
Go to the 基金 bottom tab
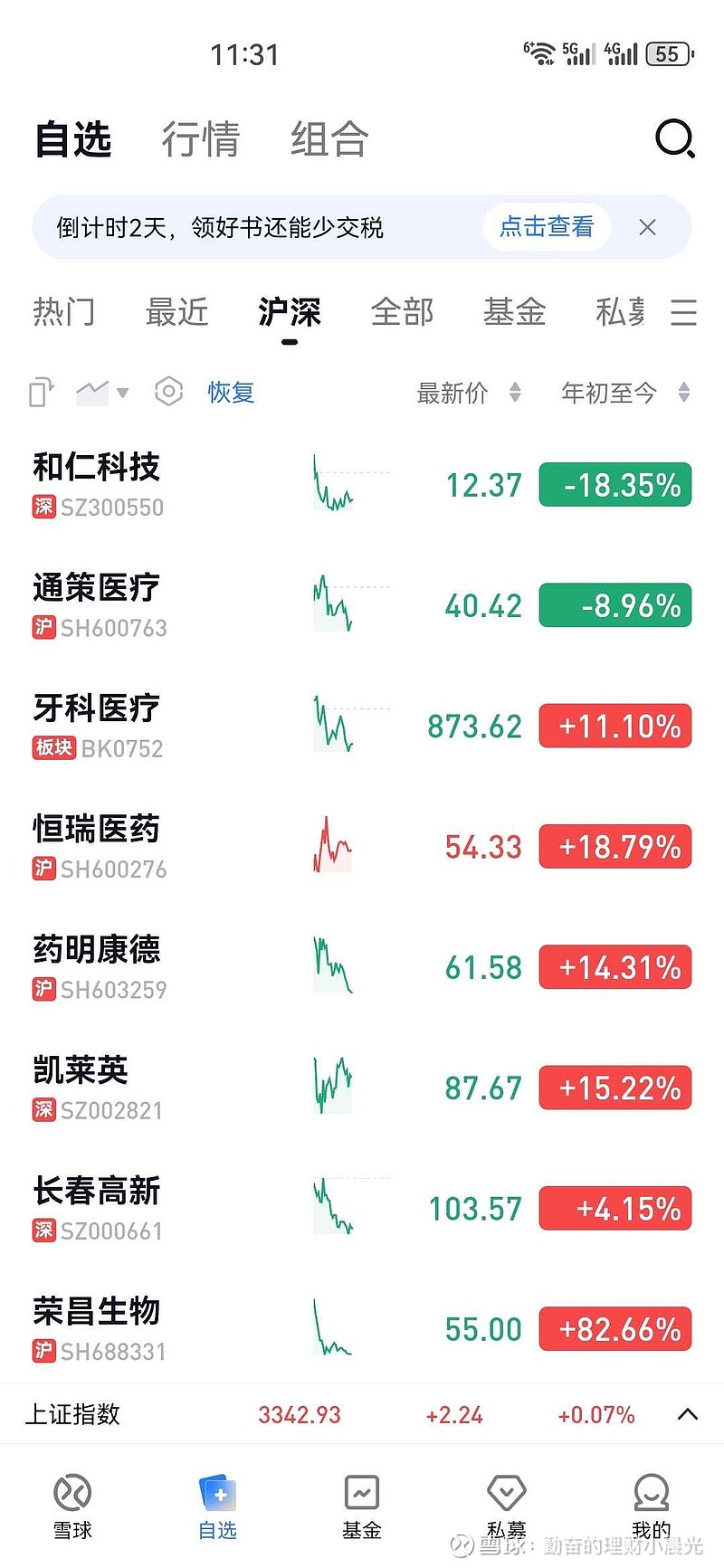click(362, 1506)
